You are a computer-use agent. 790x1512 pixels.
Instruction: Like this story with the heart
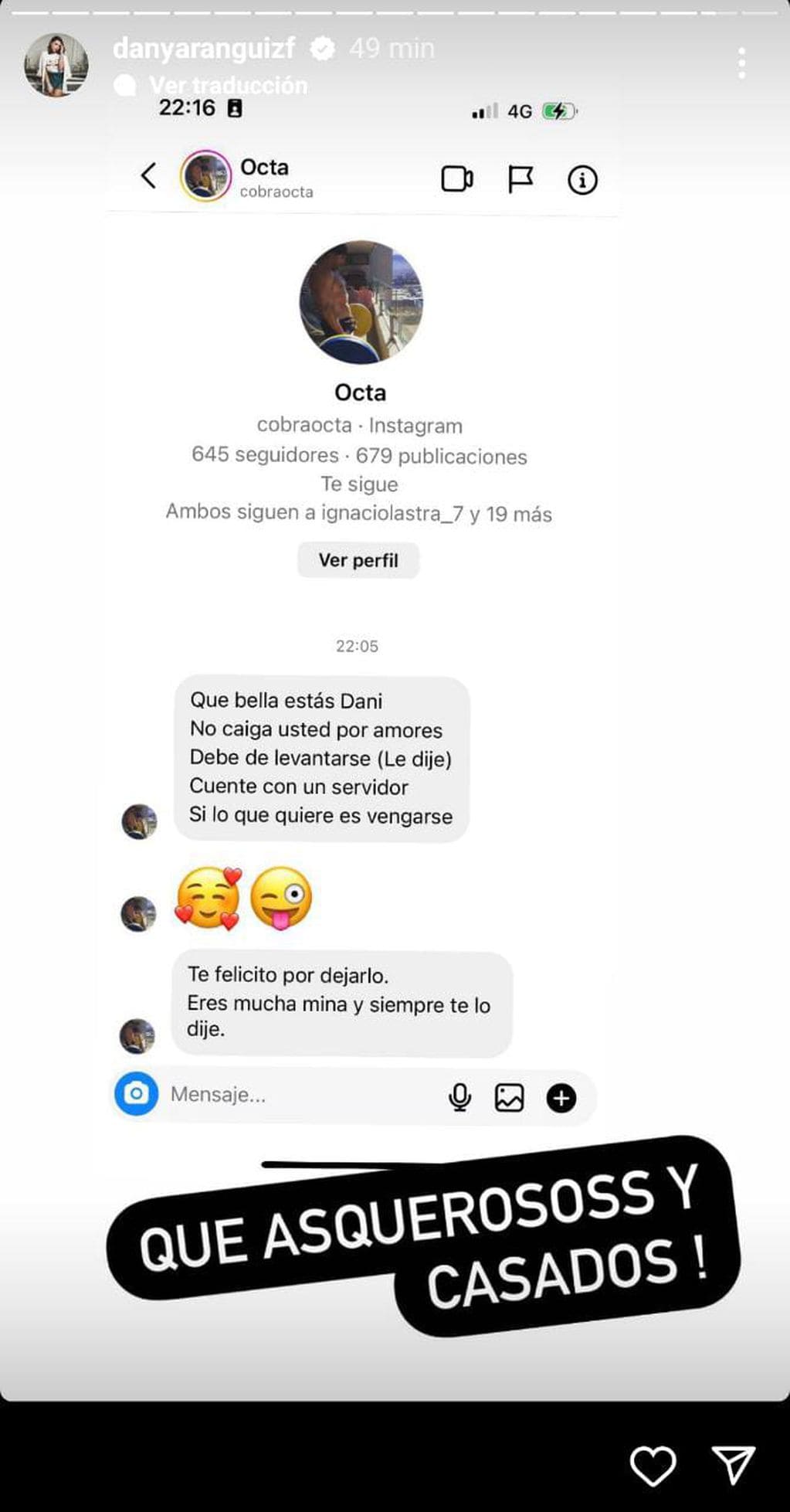[653, 1465]
